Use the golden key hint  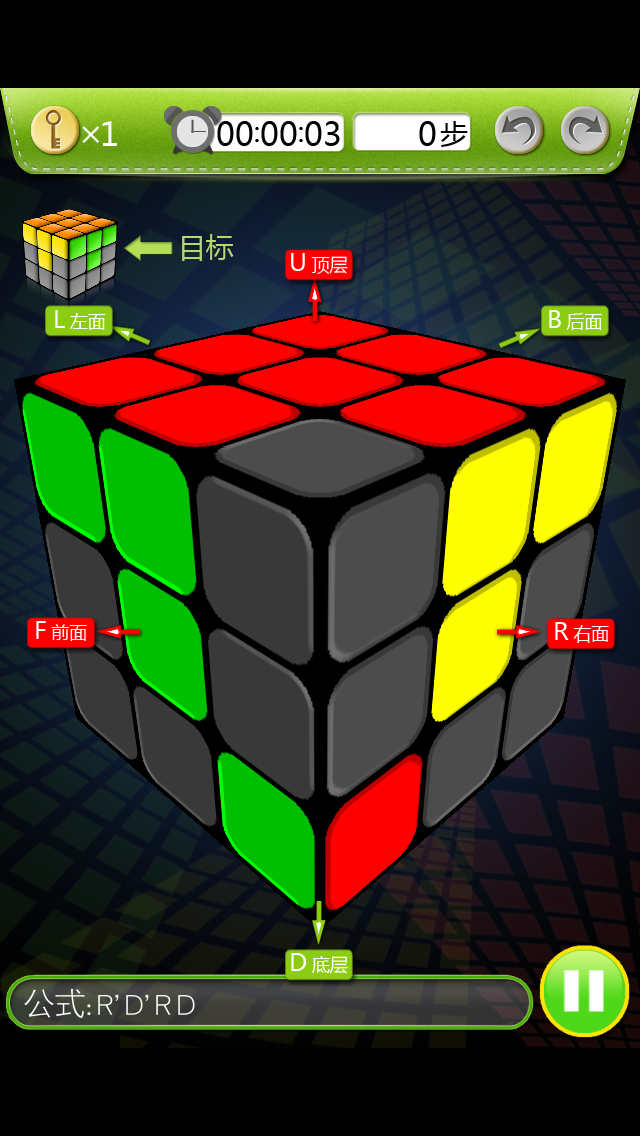click(55, 131)
